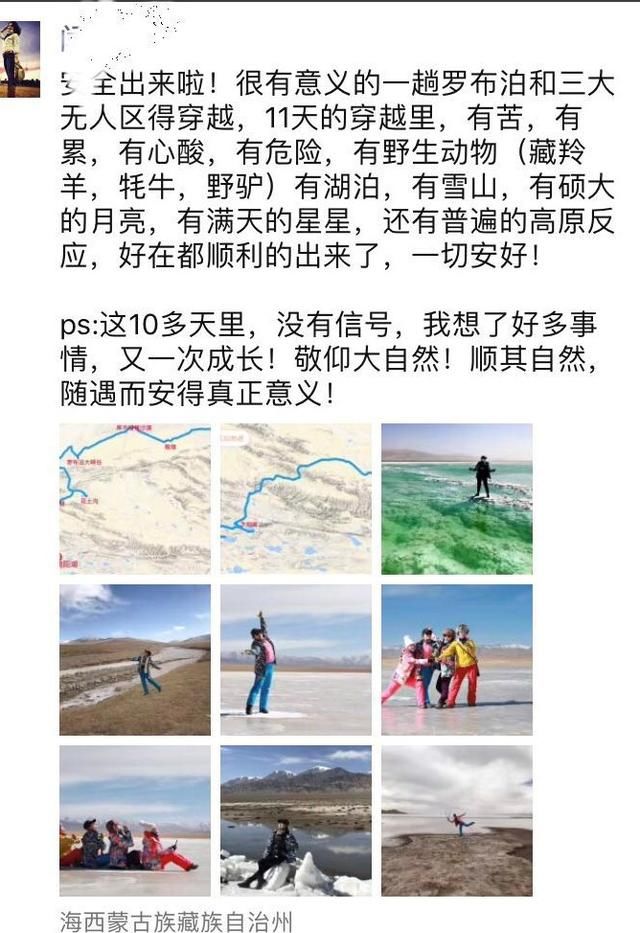The image size is (640, 933).
Task: Open the route map with red place labels
Action: pos(135,498)
